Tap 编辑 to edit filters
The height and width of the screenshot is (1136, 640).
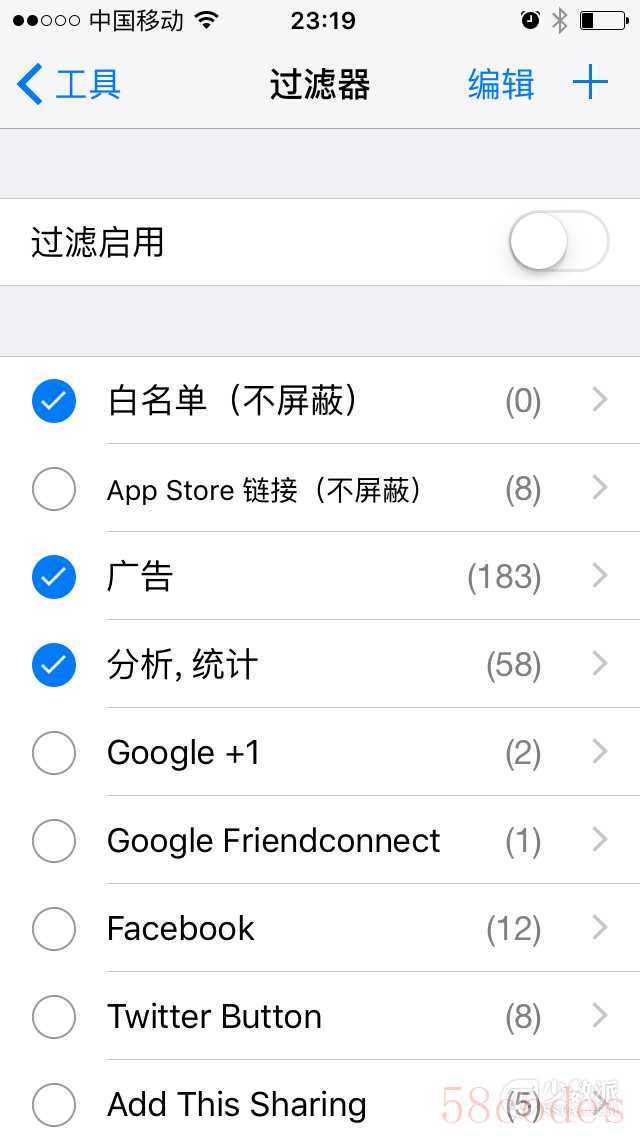click(x=501, y=84)
